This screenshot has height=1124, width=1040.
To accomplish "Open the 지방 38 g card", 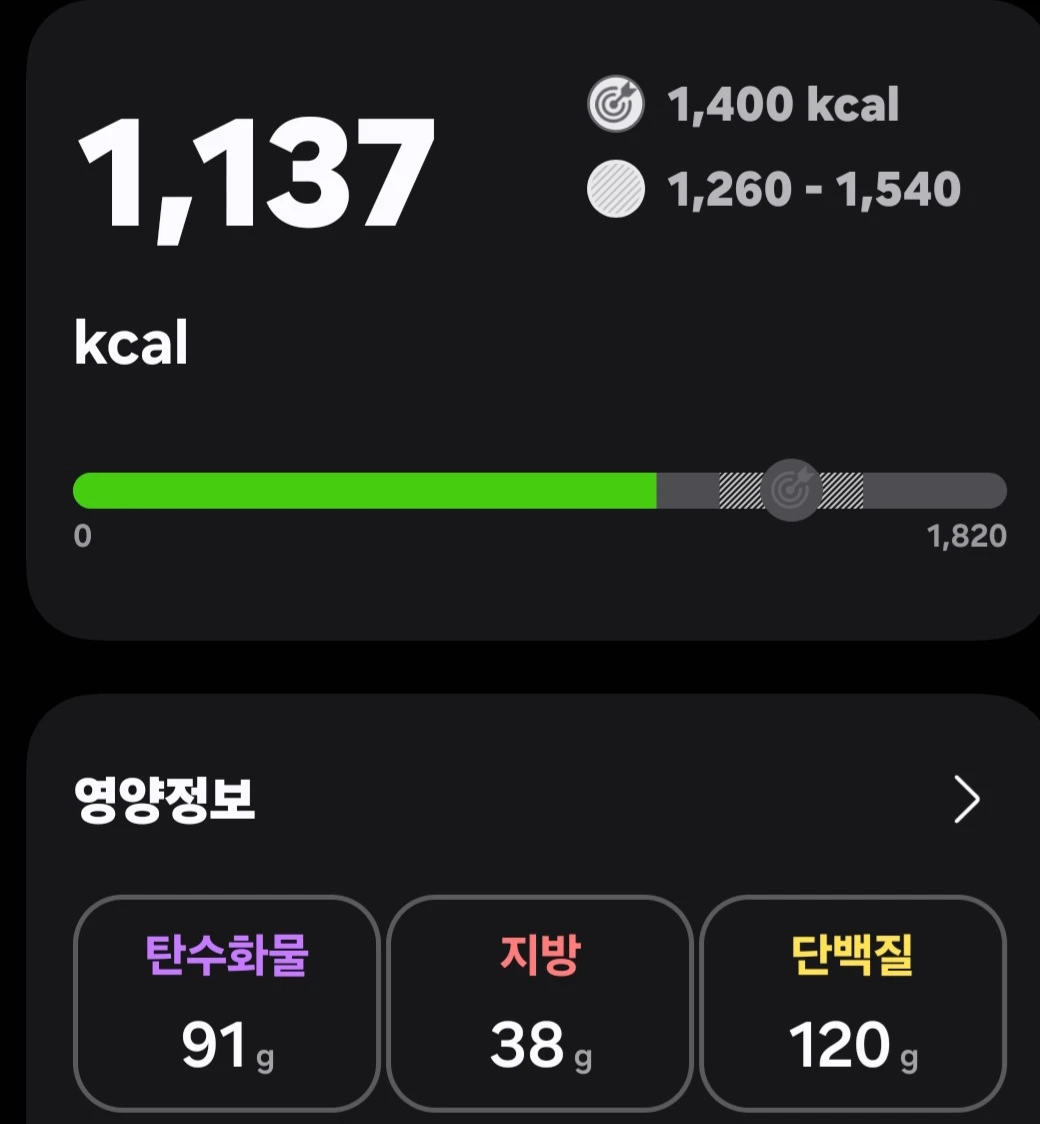I will pyautogui.click(x=540, y=1003).
